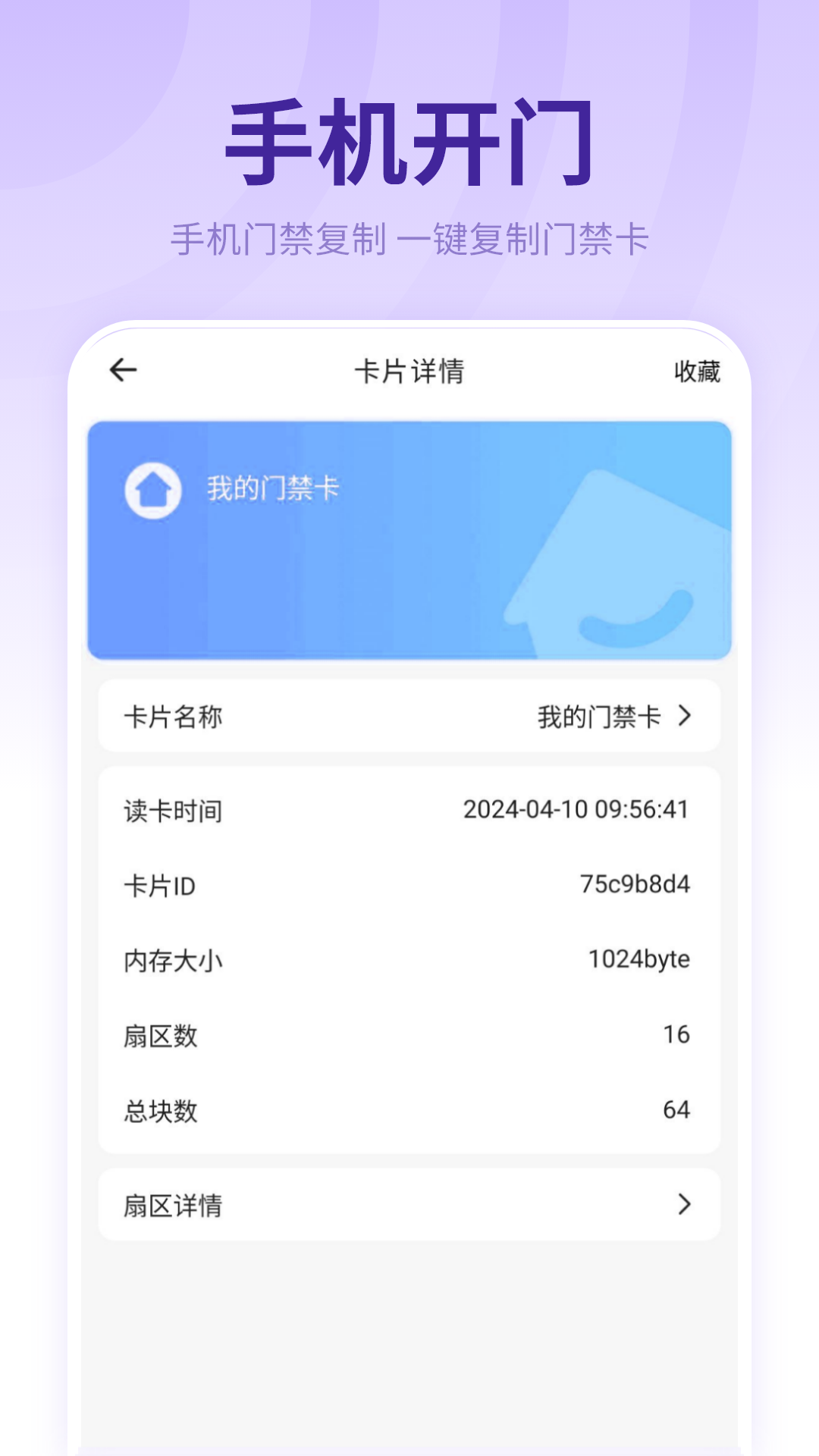Select the subtitle 手机门禁复制 一键复制门禁卡
Viewport: 819px width, 1456px height.
409,239
